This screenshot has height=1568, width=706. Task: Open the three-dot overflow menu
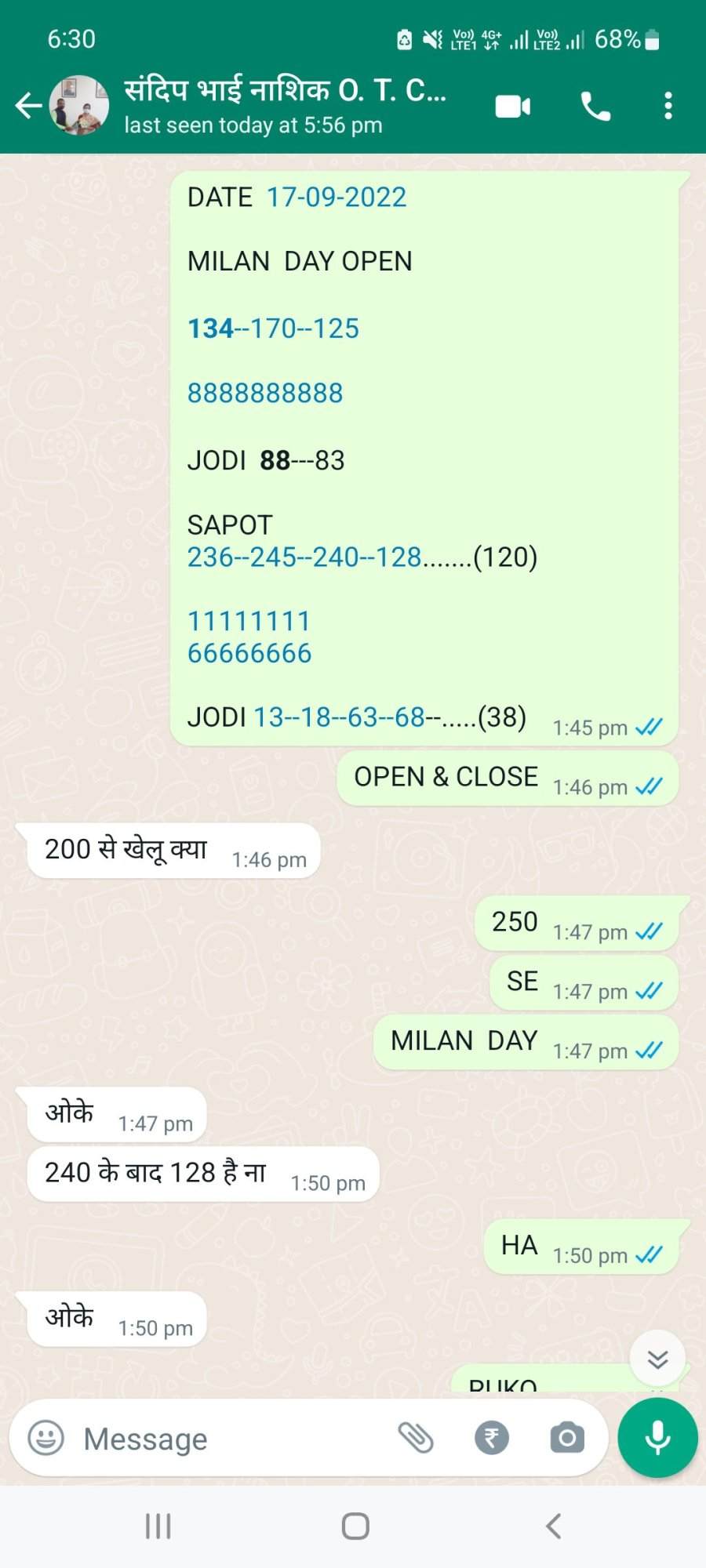coord(668,106)
